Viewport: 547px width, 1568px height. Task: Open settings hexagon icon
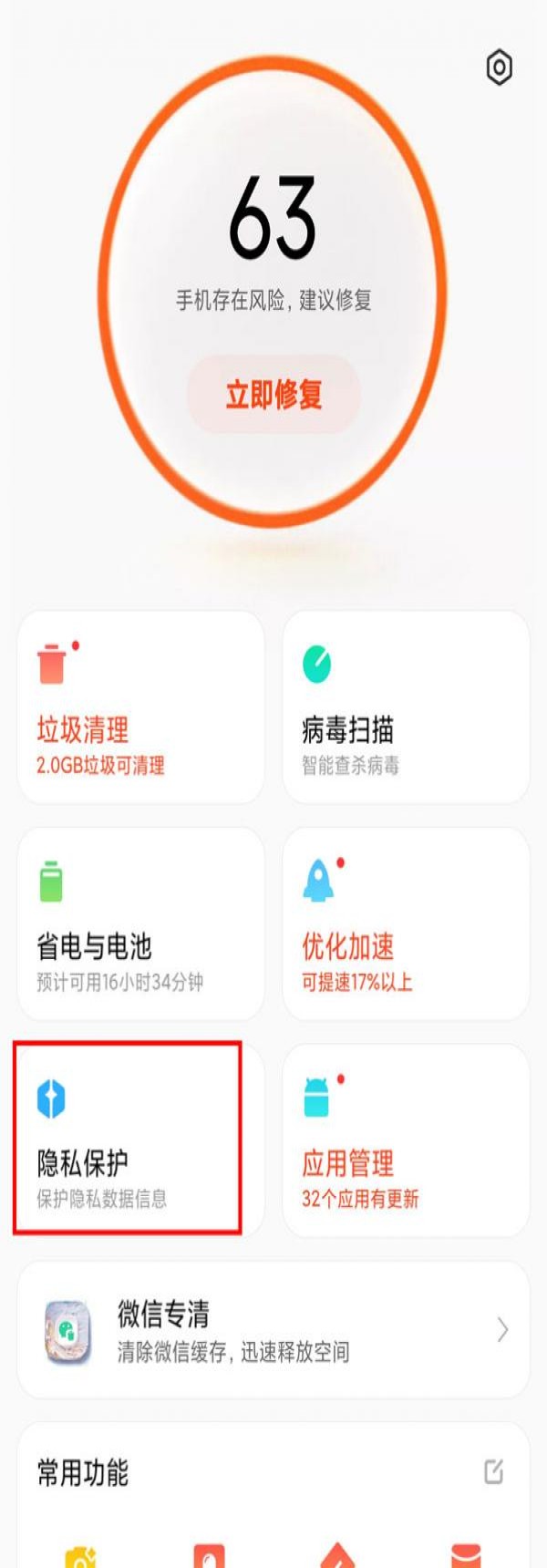point(499,67)
